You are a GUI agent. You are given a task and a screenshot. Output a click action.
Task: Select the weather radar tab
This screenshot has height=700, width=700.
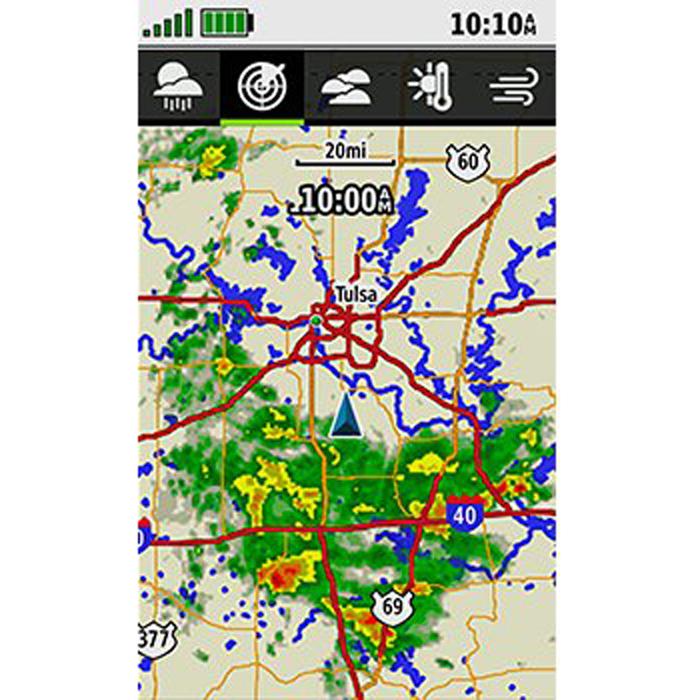click(x=262, y=87)
